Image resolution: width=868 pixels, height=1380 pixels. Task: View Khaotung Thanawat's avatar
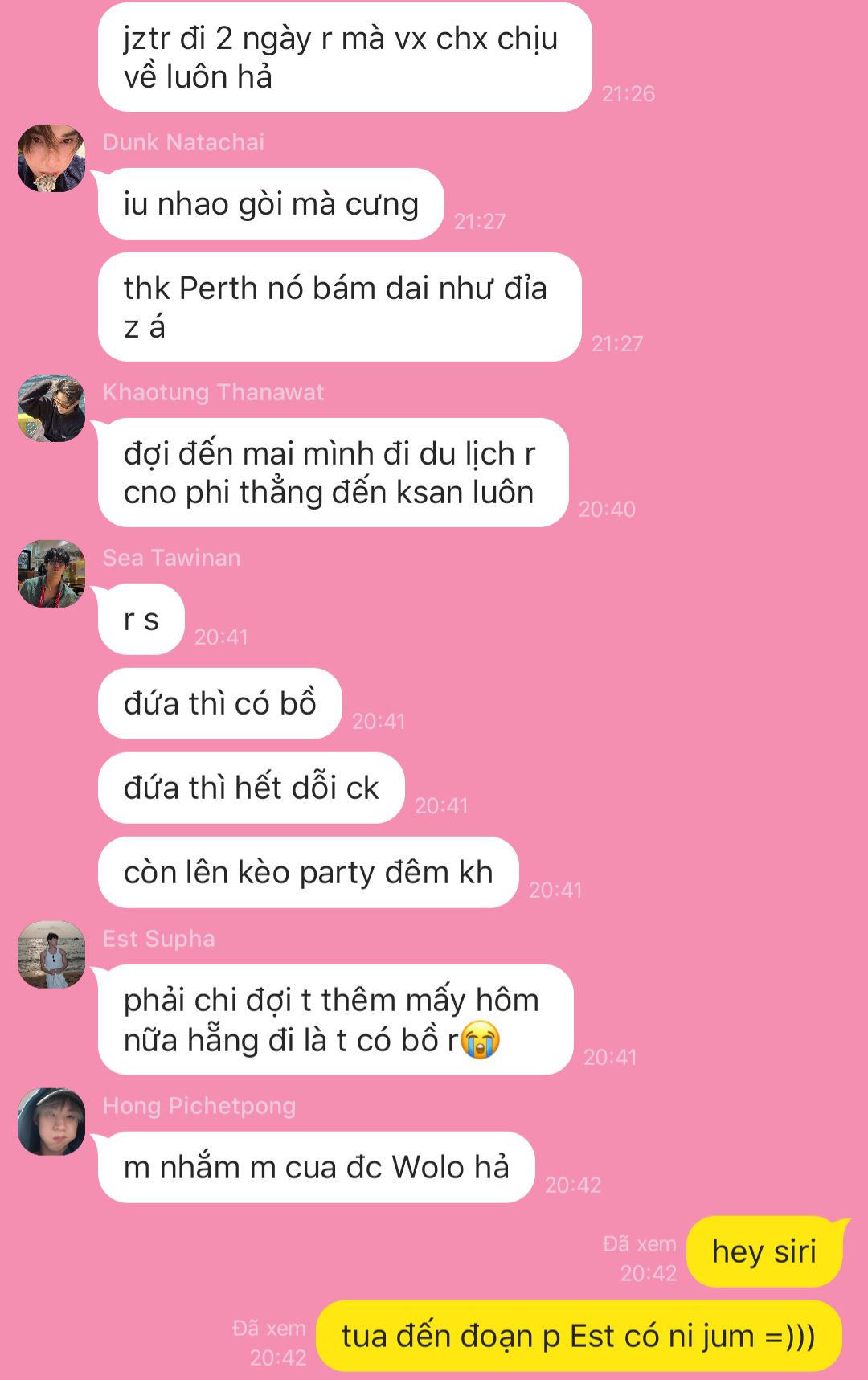(51, 408)
